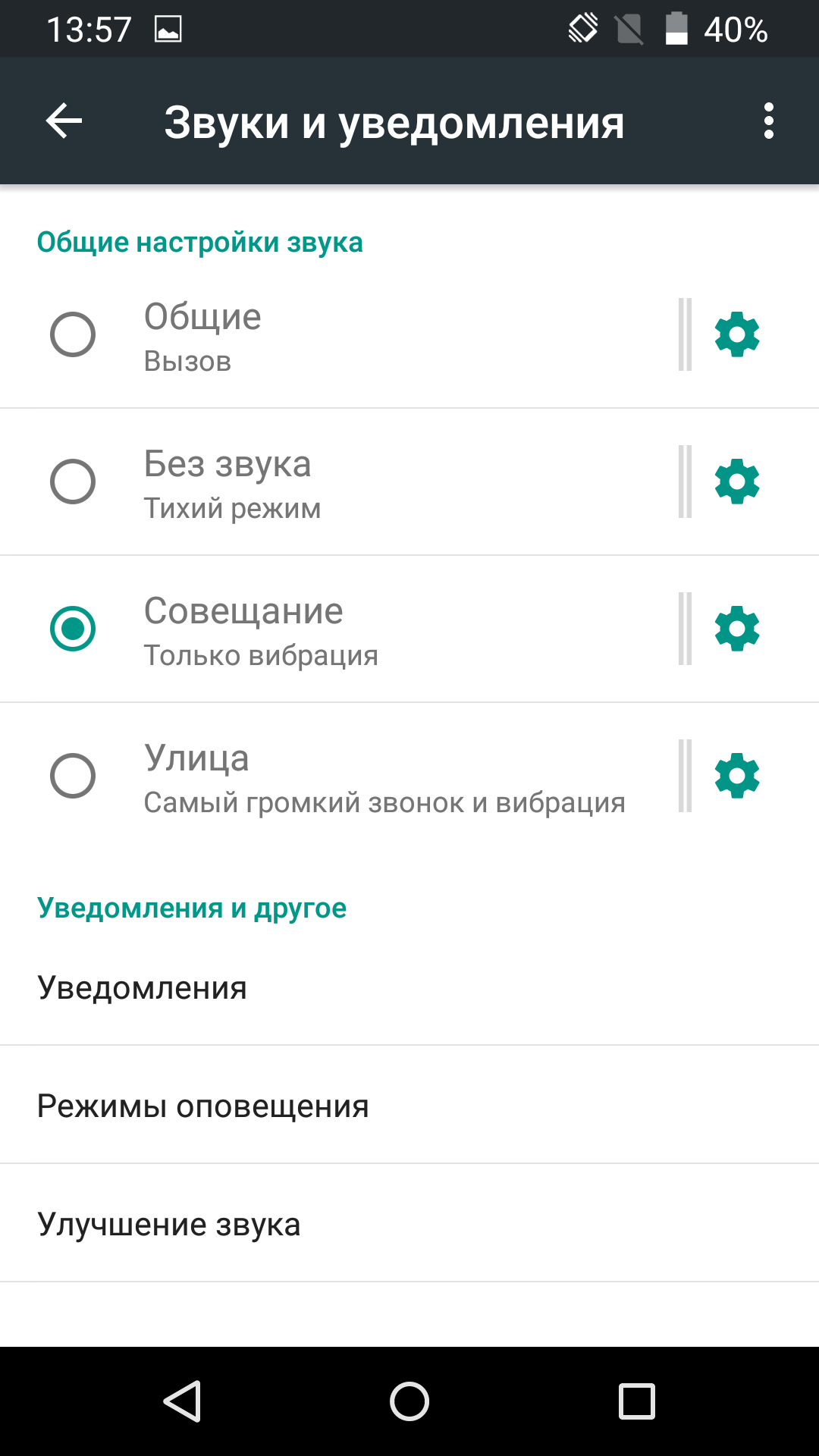This screenshot has width=819, height=1456.
Task: Open recent apps from navigation bar
Action: click(636, 1401)
